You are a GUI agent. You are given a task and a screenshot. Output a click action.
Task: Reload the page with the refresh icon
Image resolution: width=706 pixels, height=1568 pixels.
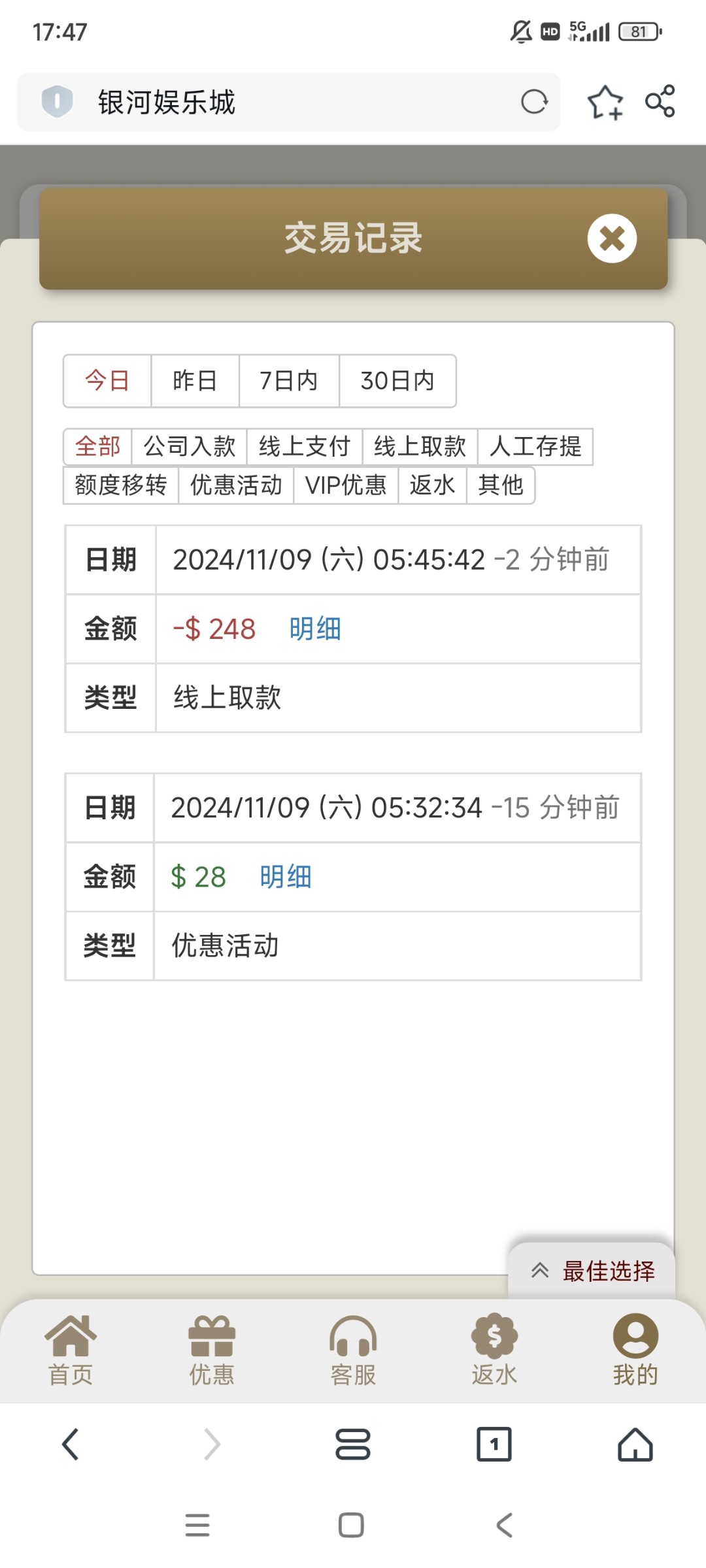pyautogui.click(x=534, y=102)
